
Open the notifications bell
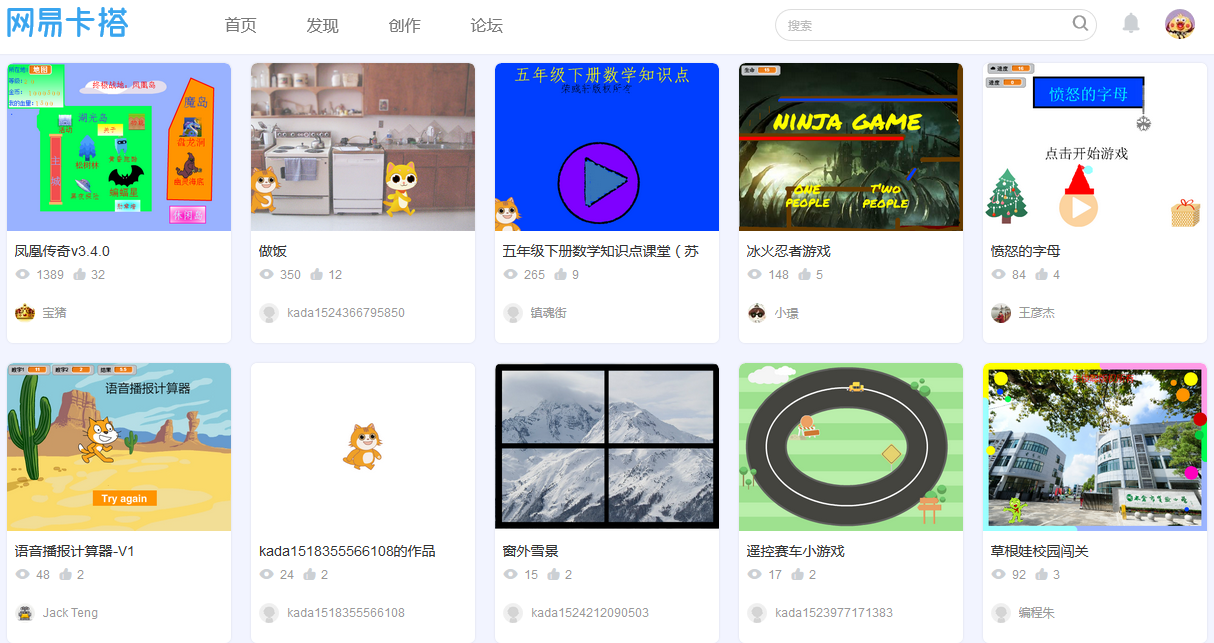click(1131, 24)
